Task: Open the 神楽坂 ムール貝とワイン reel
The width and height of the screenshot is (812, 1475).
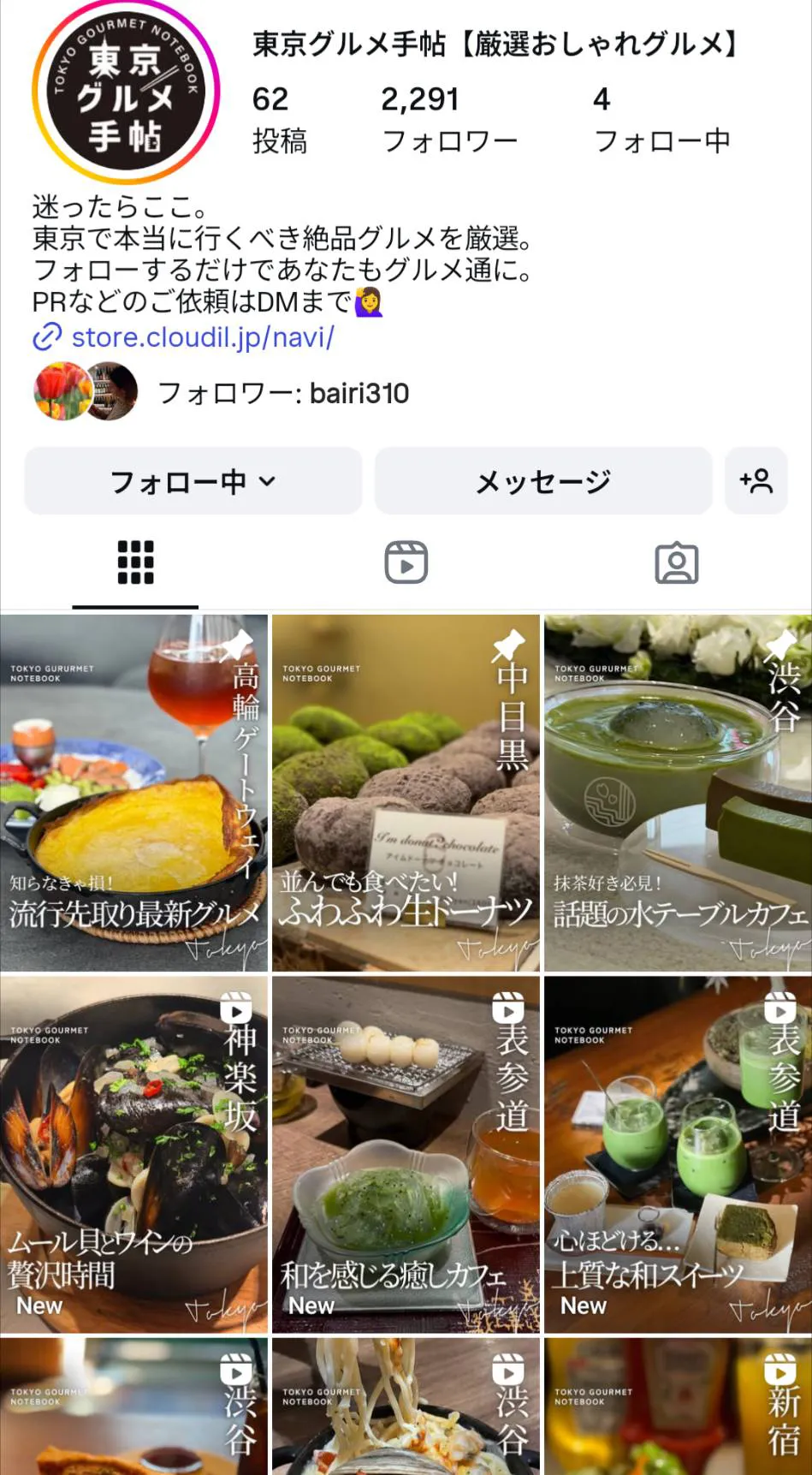Action: [133, 1154]
